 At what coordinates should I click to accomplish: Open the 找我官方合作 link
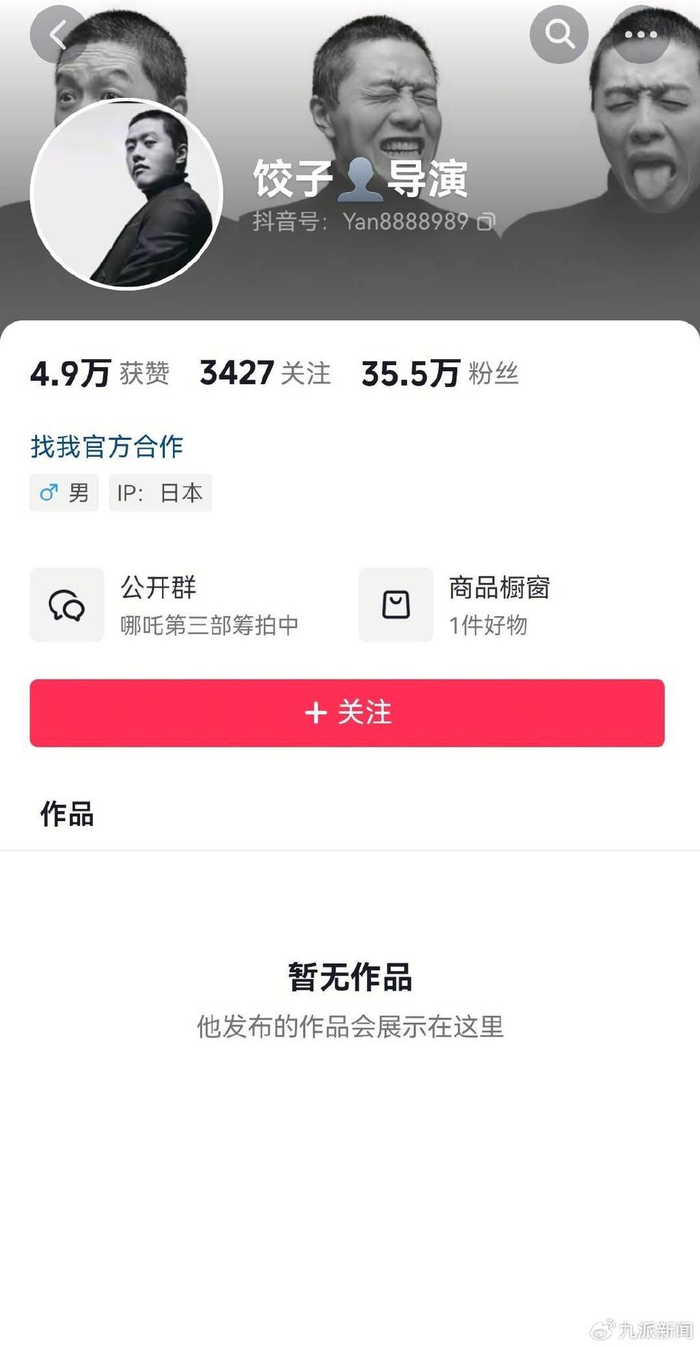[x=107, y=446]
